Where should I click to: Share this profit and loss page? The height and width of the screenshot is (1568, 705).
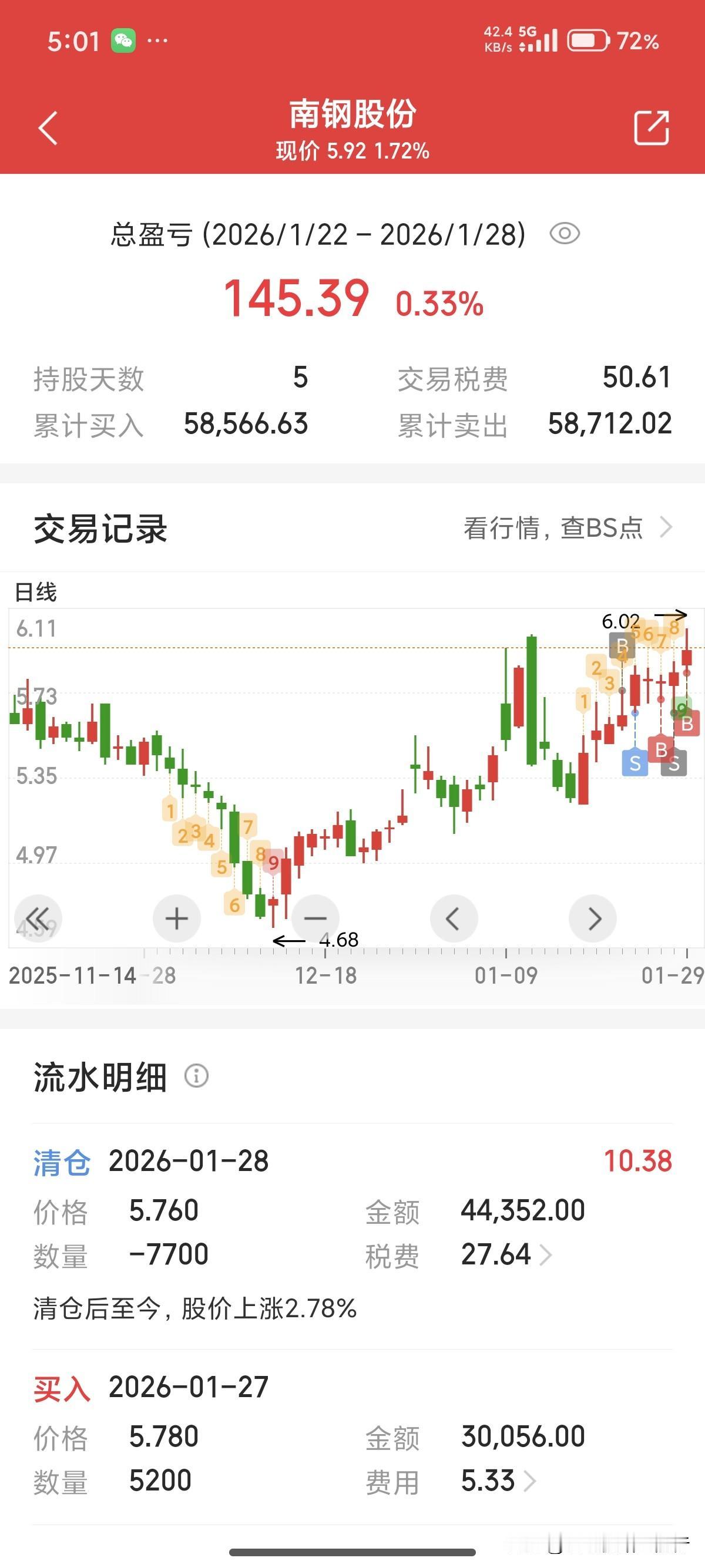point(652,128)
